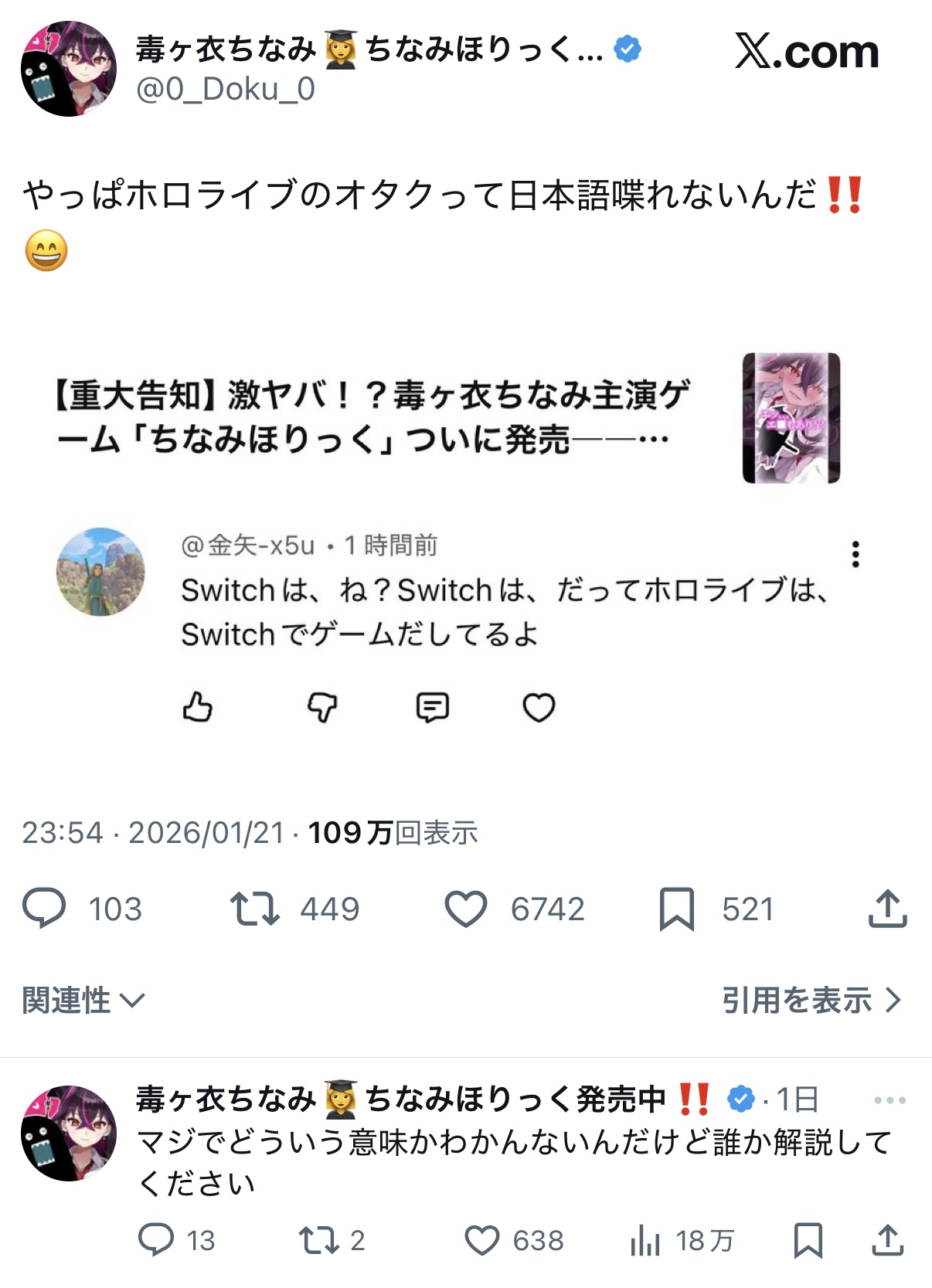Like the main post with 6742 likes

[466, 909]
